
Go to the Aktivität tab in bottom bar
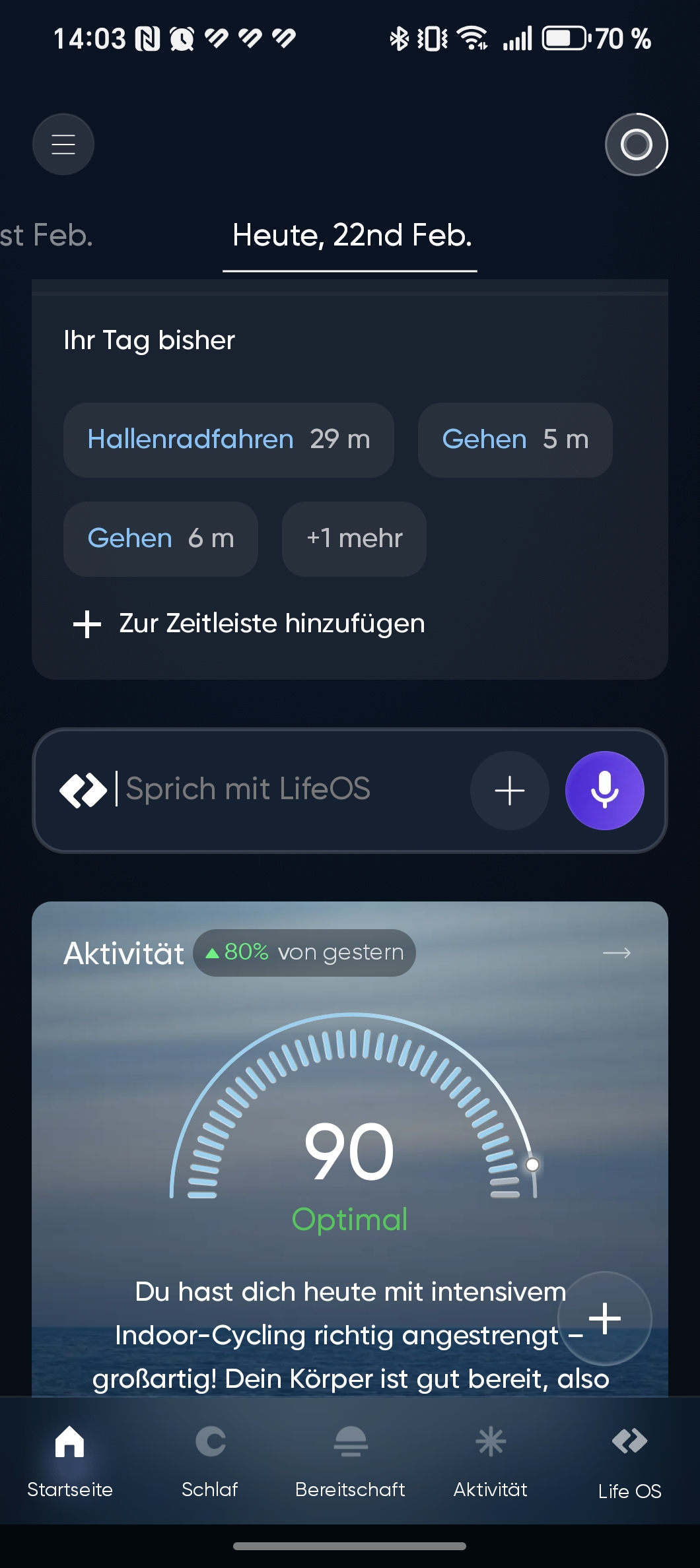pyautogui.click(x=490, y=1458)
